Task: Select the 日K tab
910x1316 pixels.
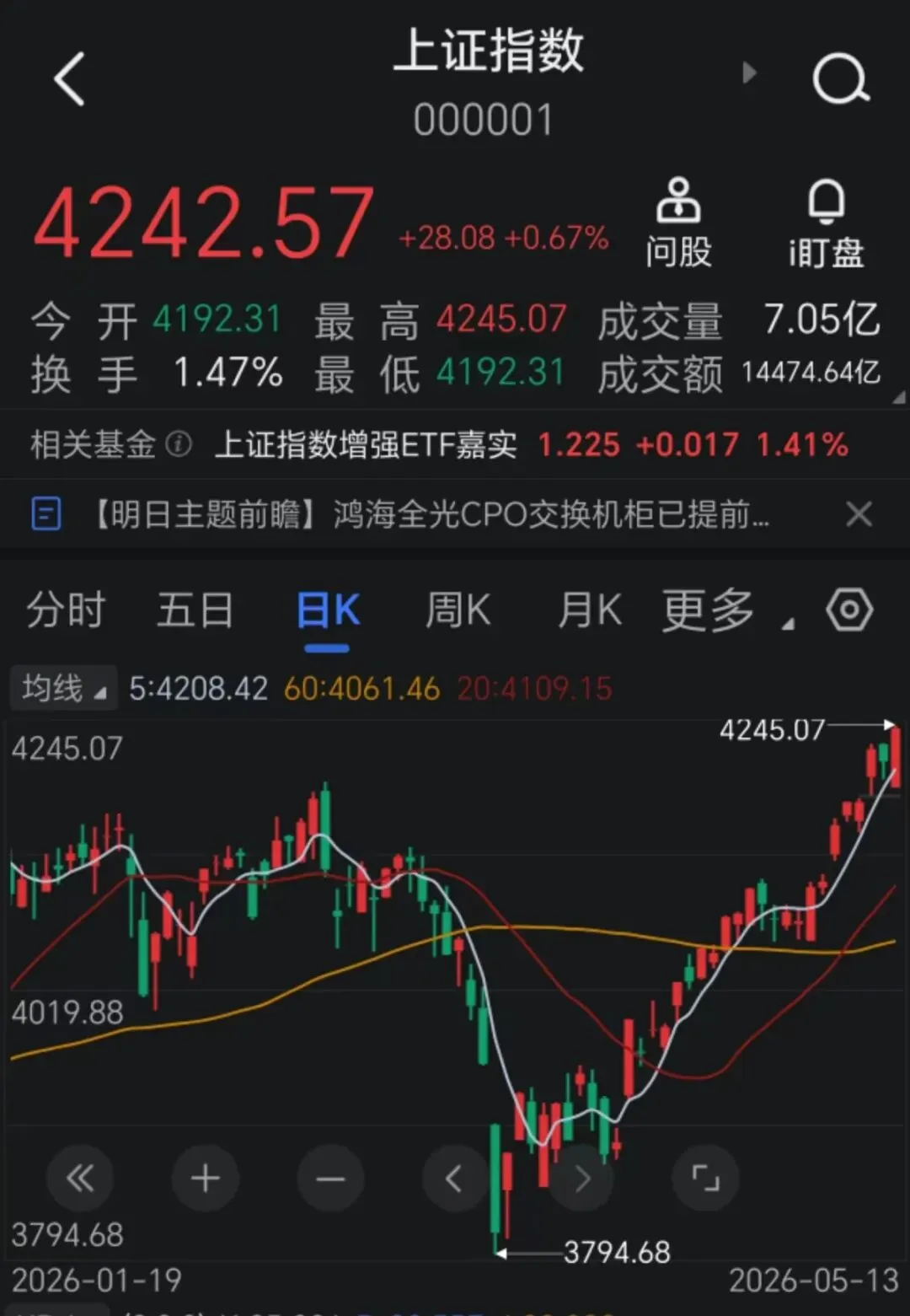Action: click(328, 611)
